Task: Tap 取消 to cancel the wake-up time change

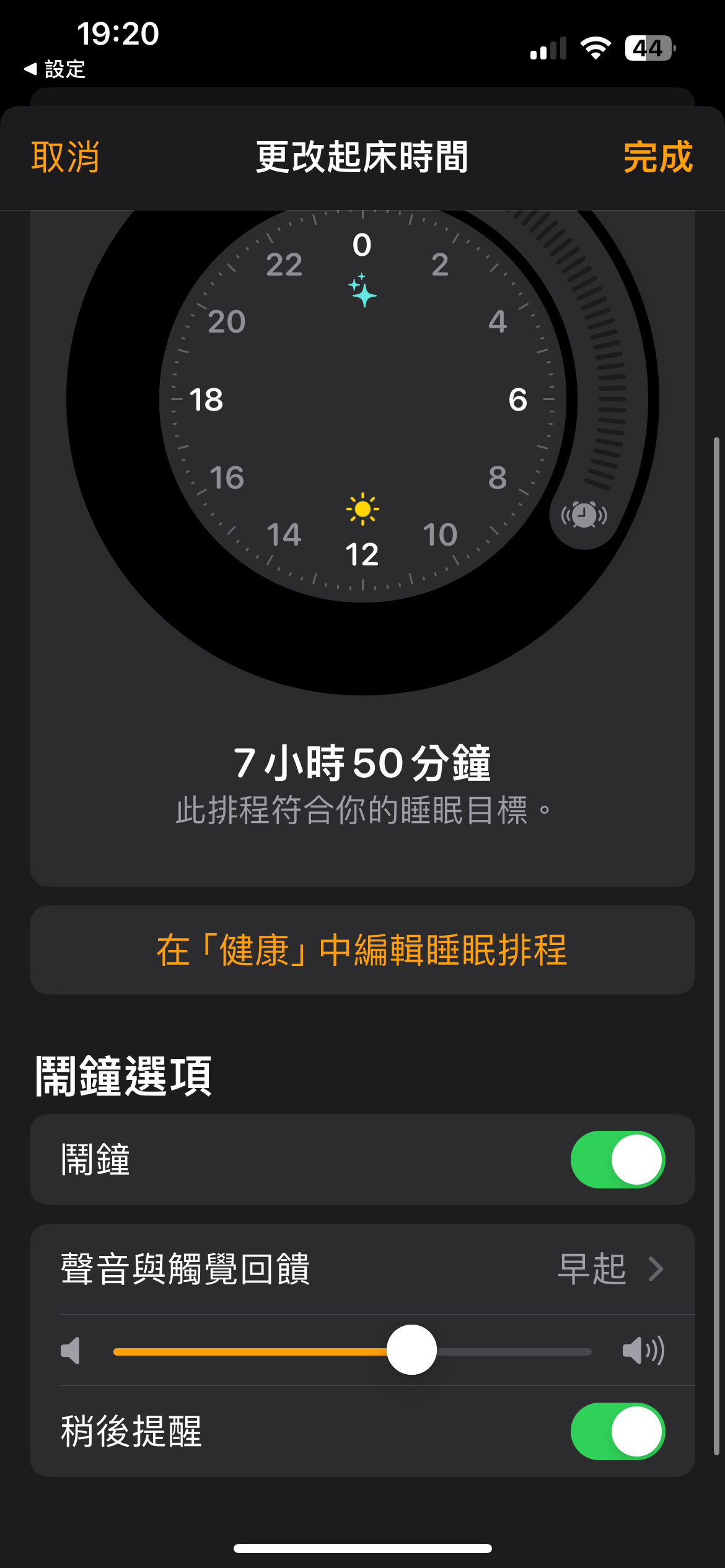Action: [x=65, y=157]
